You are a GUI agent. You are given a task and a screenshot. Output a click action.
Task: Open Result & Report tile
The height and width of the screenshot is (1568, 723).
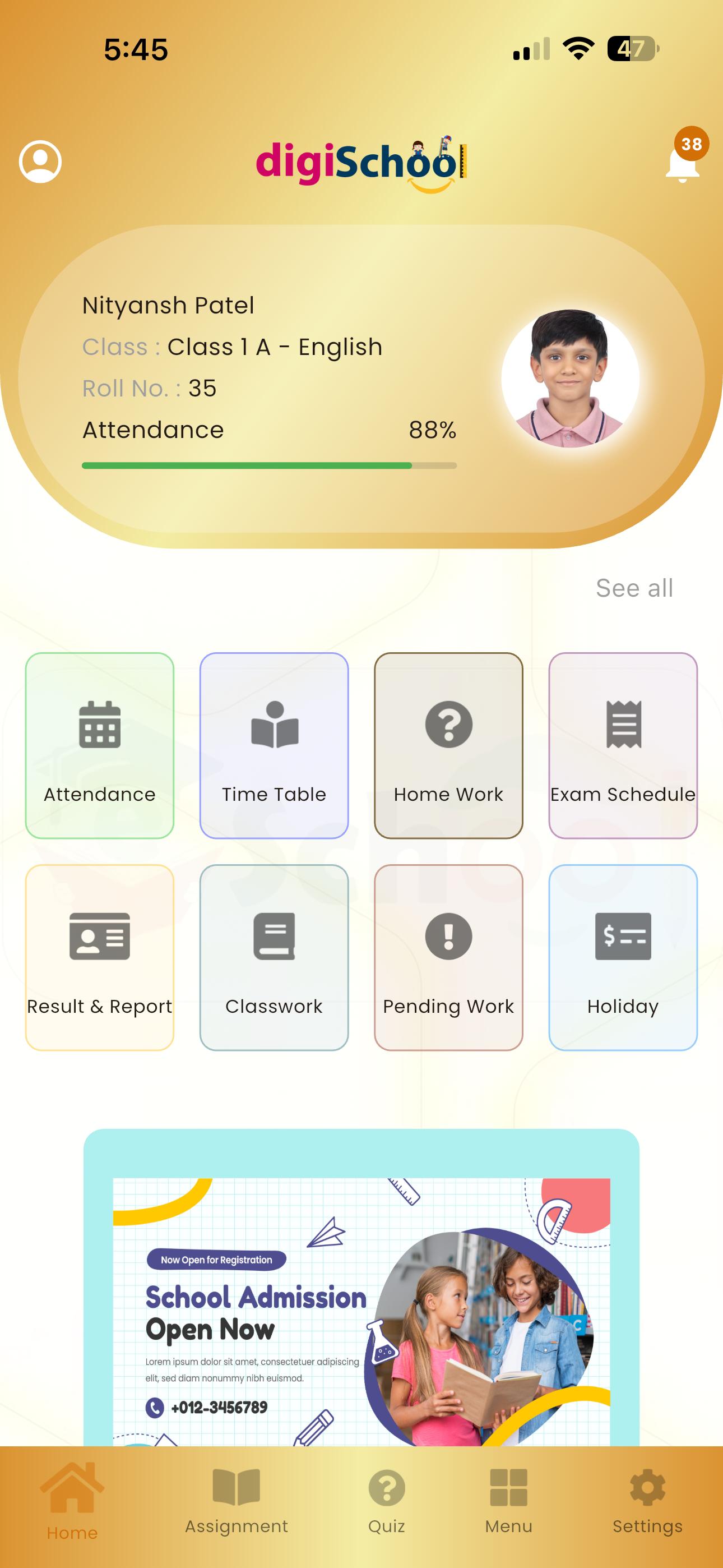click(x=100, y=957)
